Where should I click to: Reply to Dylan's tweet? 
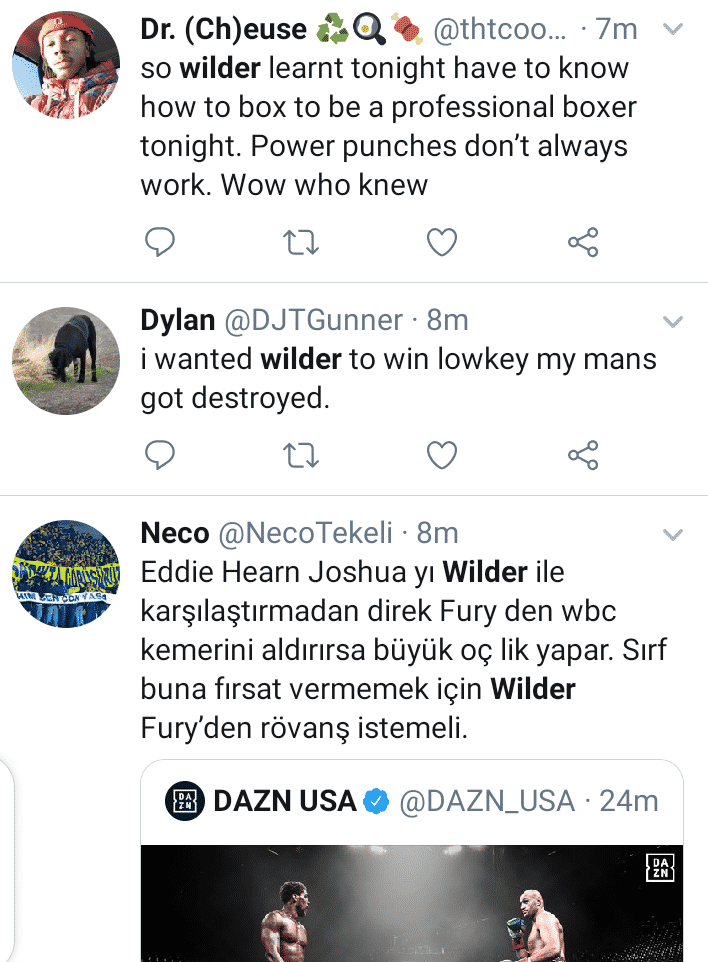pos(160,455)
